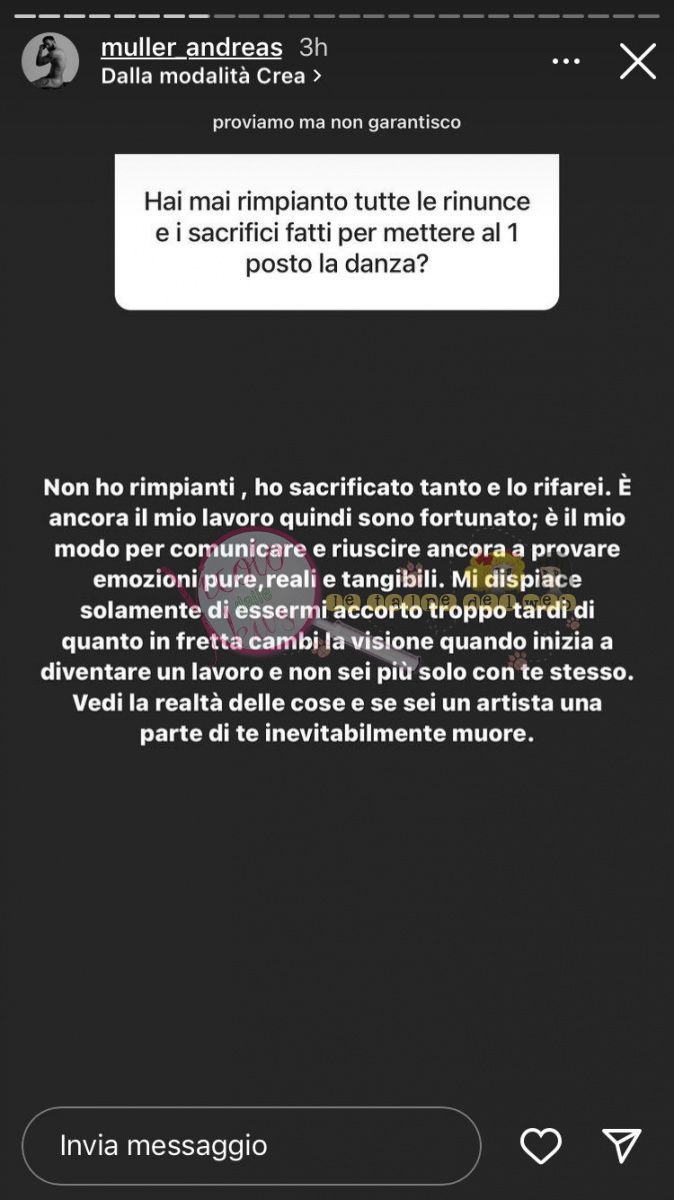Close the story viewer
This screenshot has width=674, height=1200.
coord(637,62)
